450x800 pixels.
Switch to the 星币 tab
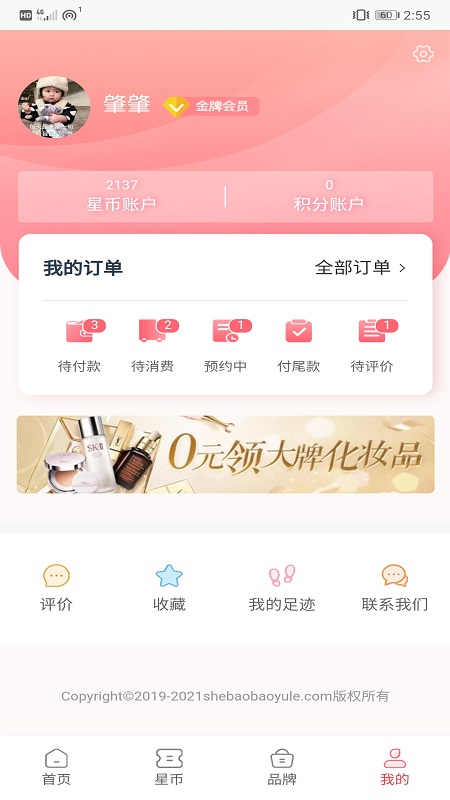[x=169, y=767]
